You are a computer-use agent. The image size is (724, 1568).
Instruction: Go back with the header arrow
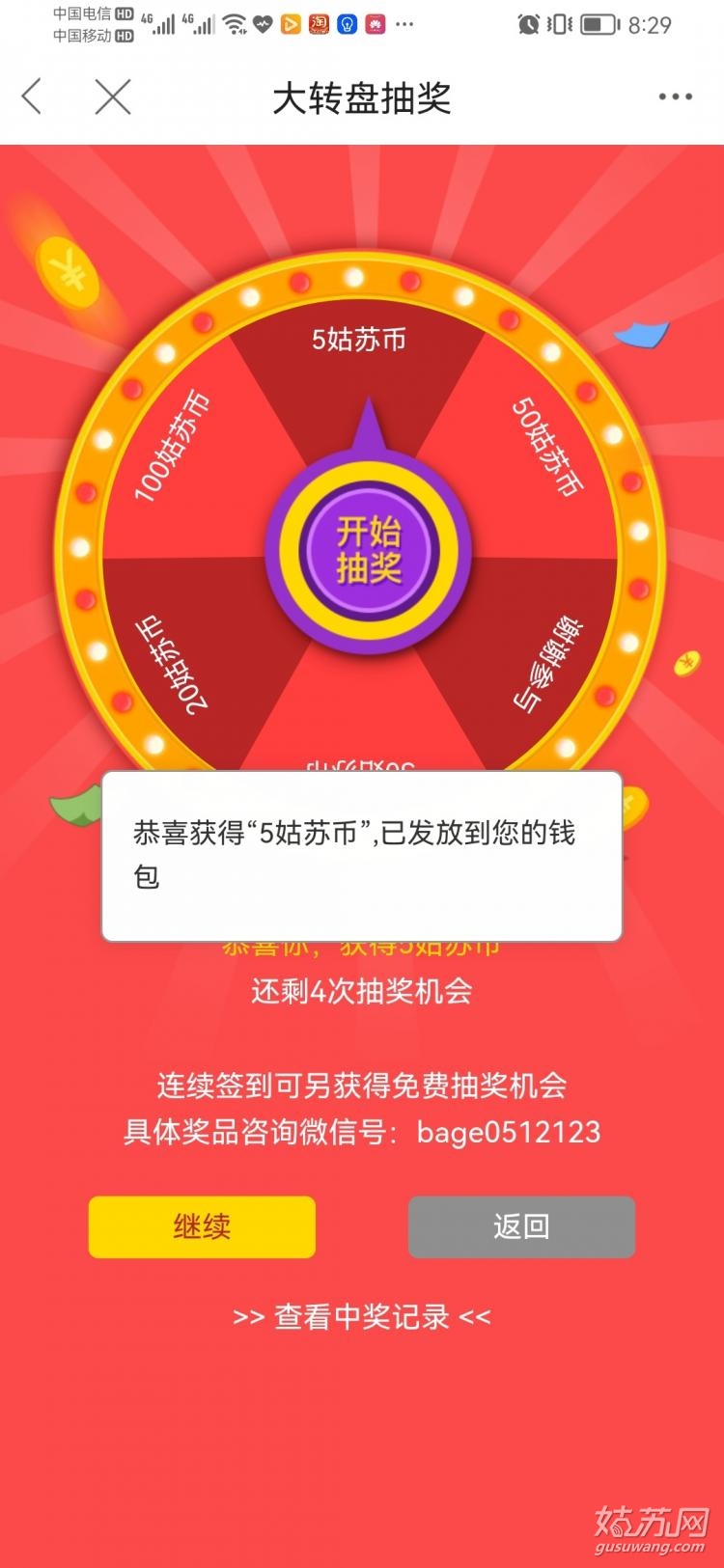tap(33, 97)
